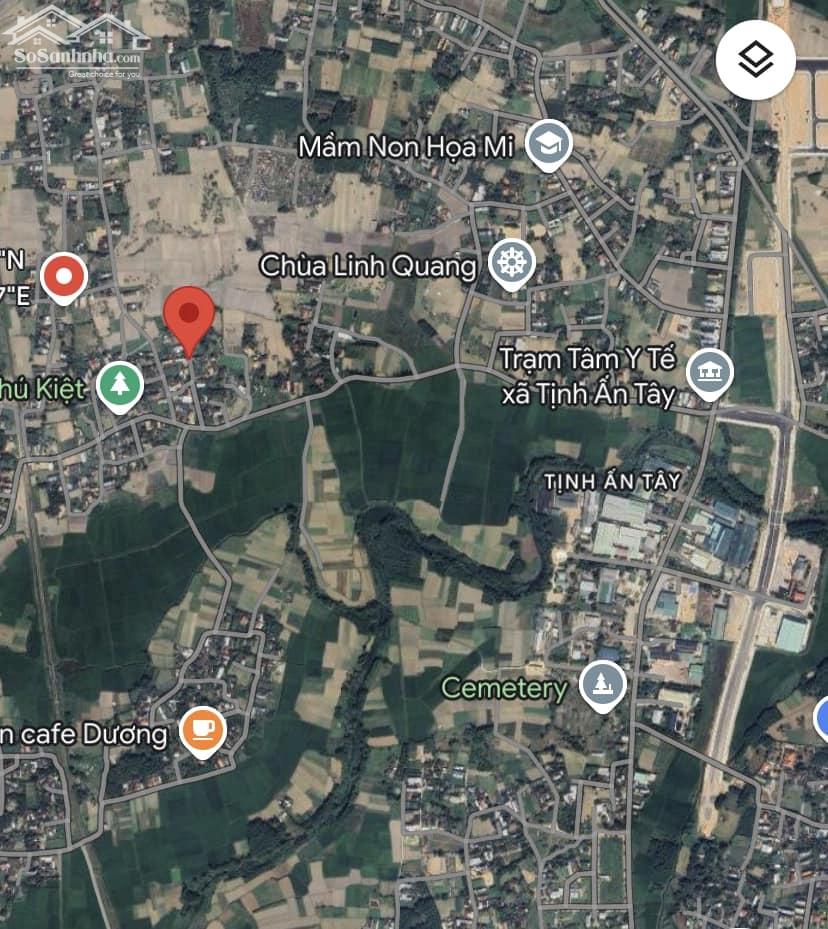This screenshot has width=828, height=929.
Task: Open Trạm Y Tế xã Tịnh Ấn Tây marker
Action: pyautogui.click(x=710, y=373)
